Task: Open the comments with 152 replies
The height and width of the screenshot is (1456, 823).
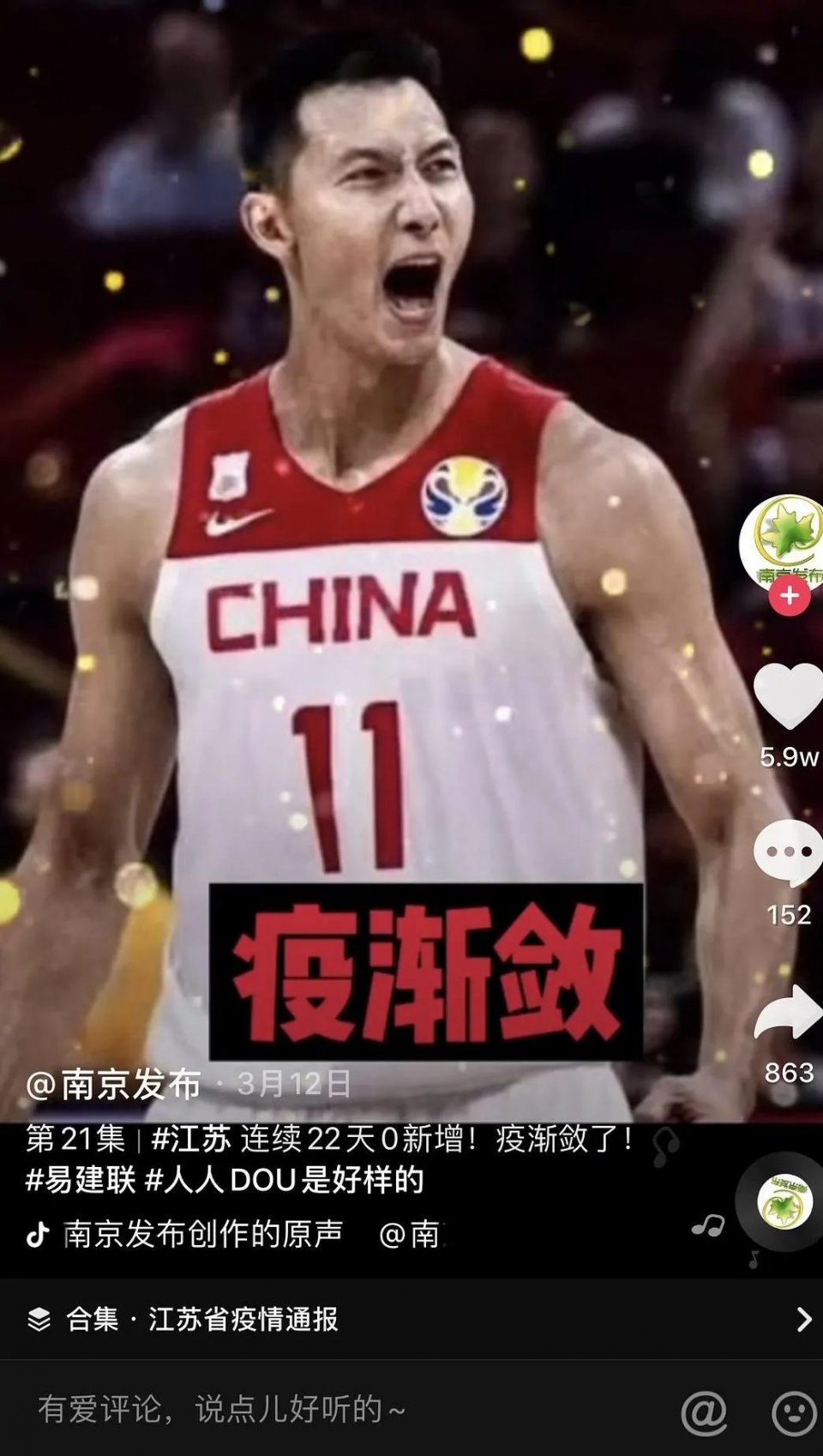Action: pos(788,851)
